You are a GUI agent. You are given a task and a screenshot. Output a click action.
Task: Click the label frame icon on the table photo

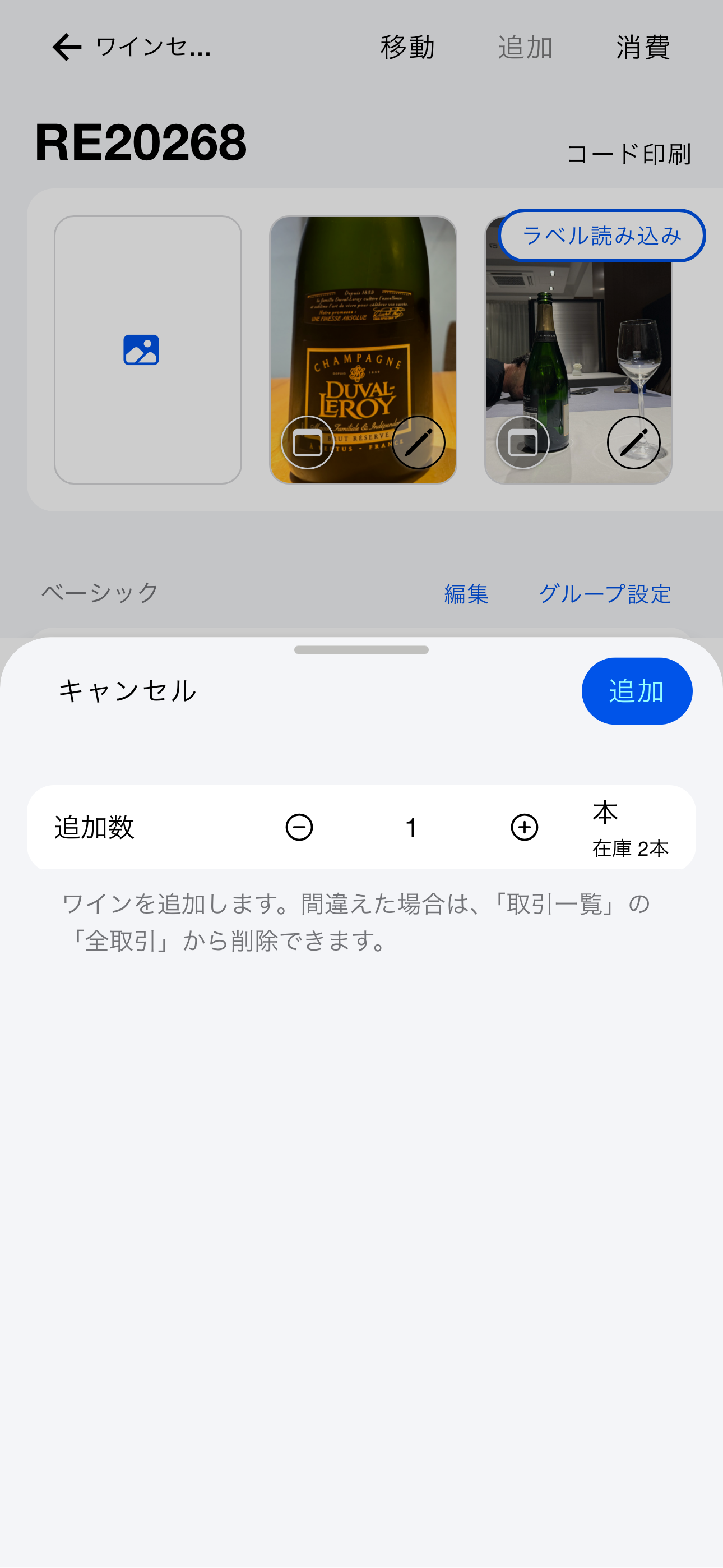click(x=522, y=442)
